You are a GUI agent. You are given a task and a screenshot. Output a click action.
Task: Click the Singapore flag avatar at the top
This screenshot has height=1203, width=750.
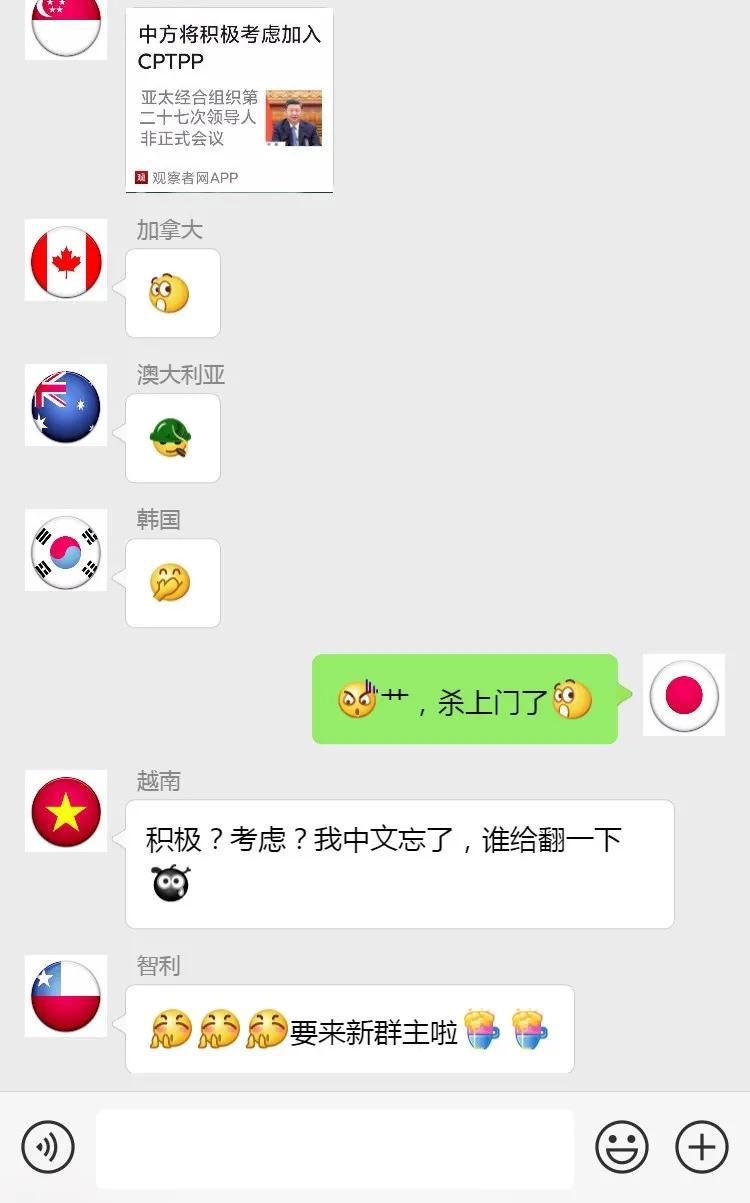tap(66, 30)
